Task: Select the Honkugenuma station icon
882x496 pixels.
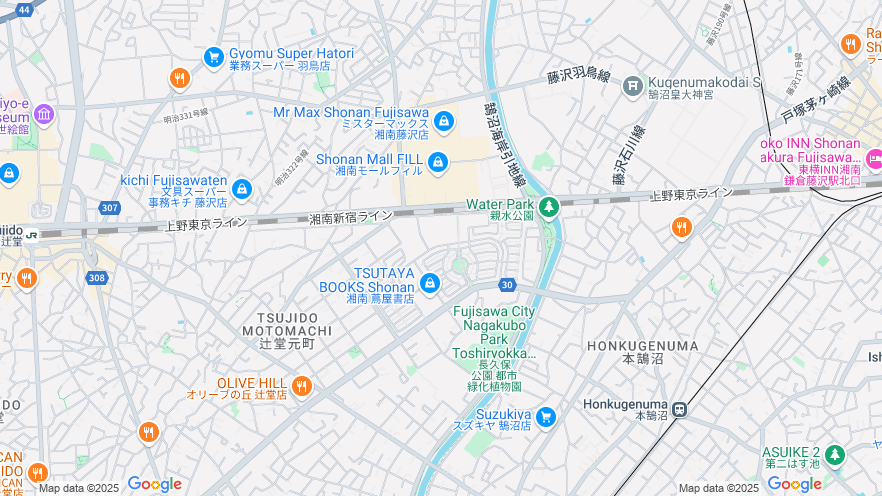Action: click(x=680, y=409)
